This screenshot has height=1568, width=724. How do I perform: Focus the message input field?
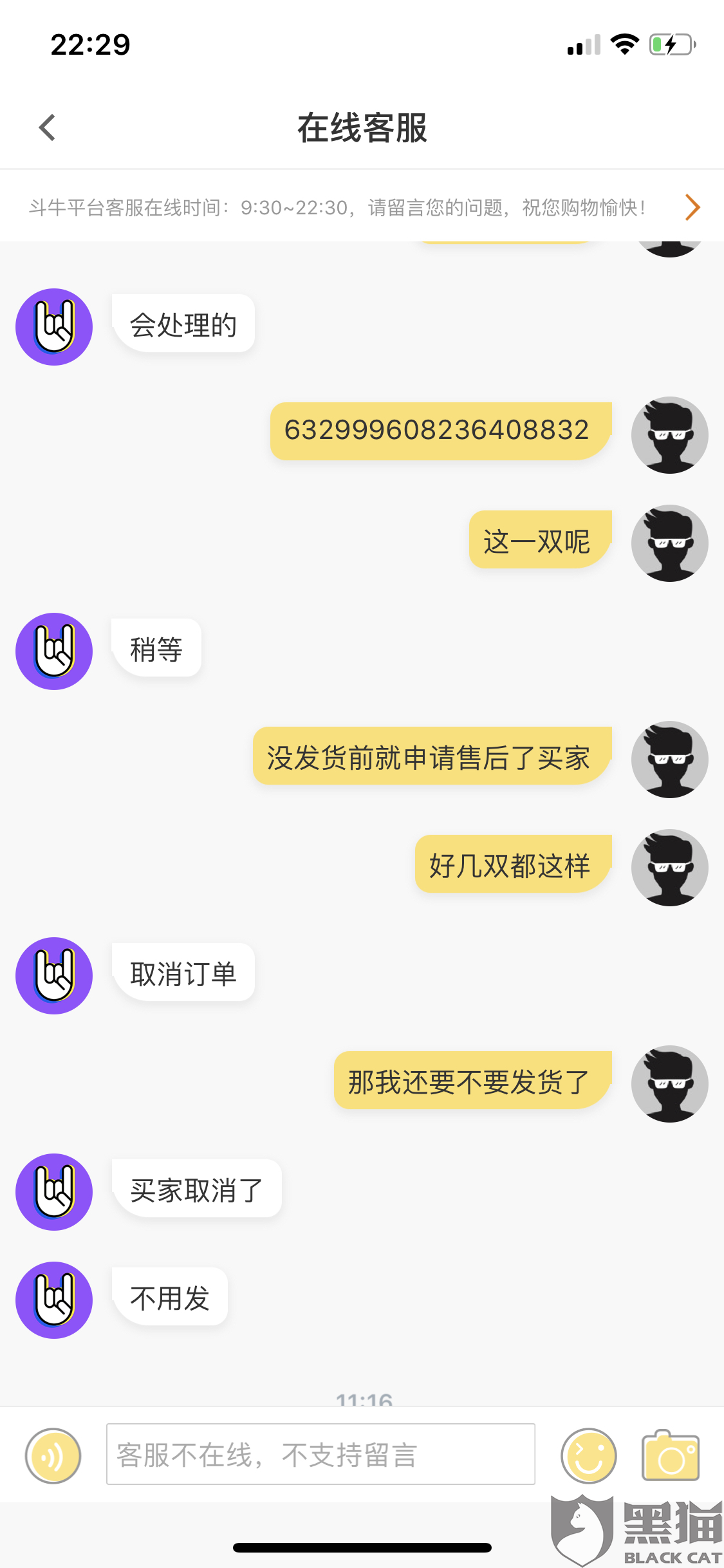(x=320, y=1454)
